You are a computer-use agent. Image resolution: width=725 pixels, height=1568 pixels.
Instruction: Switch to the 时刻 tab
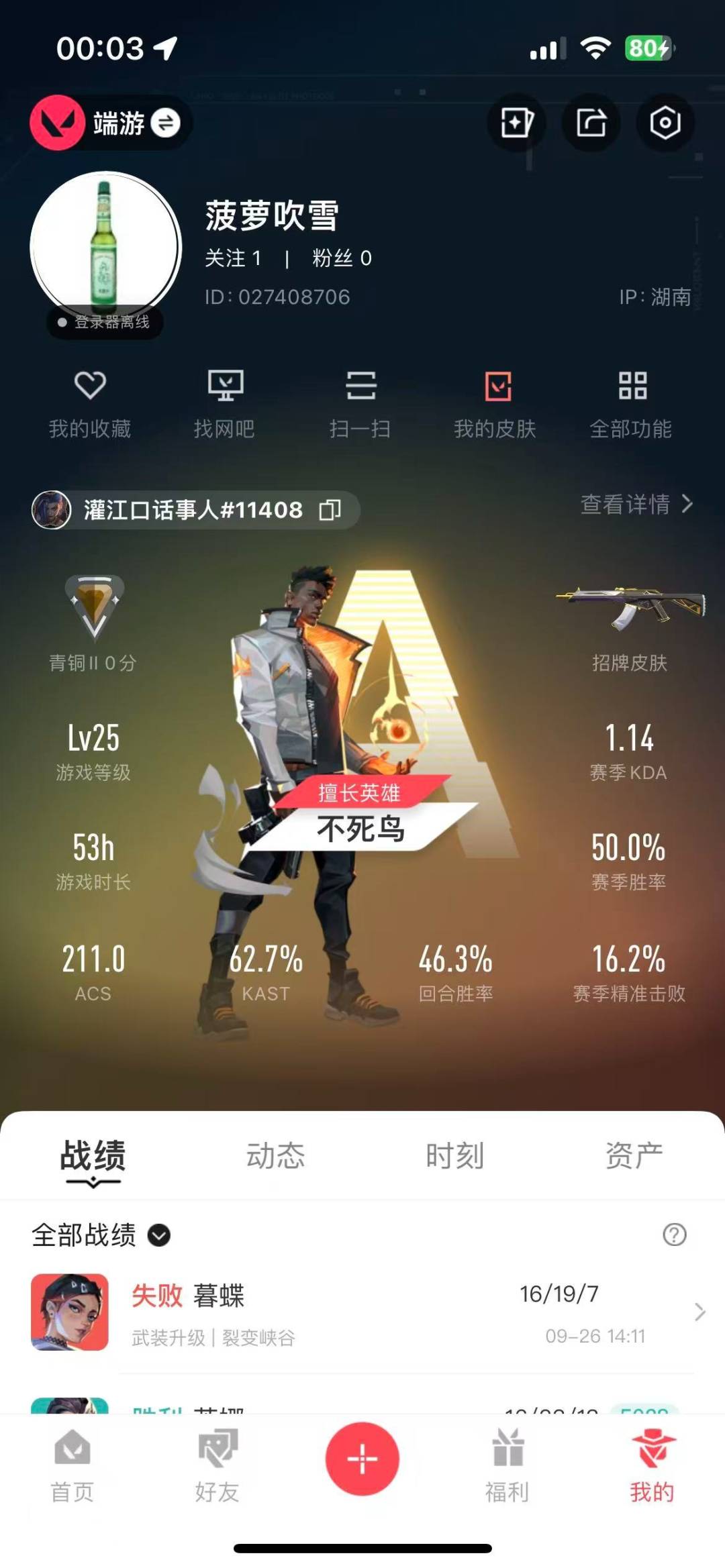454,1156
